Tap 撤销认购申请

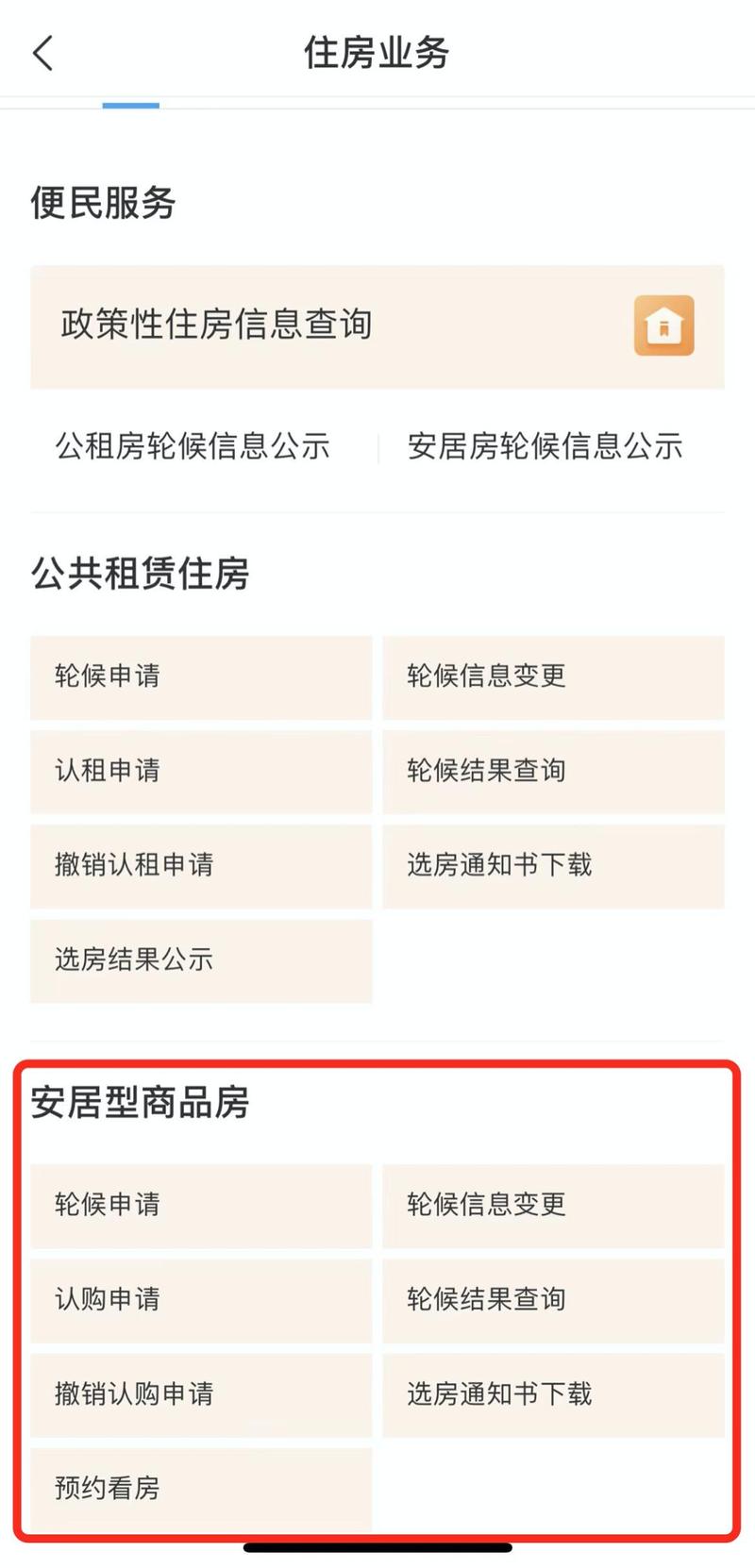tap(201, 1394)
